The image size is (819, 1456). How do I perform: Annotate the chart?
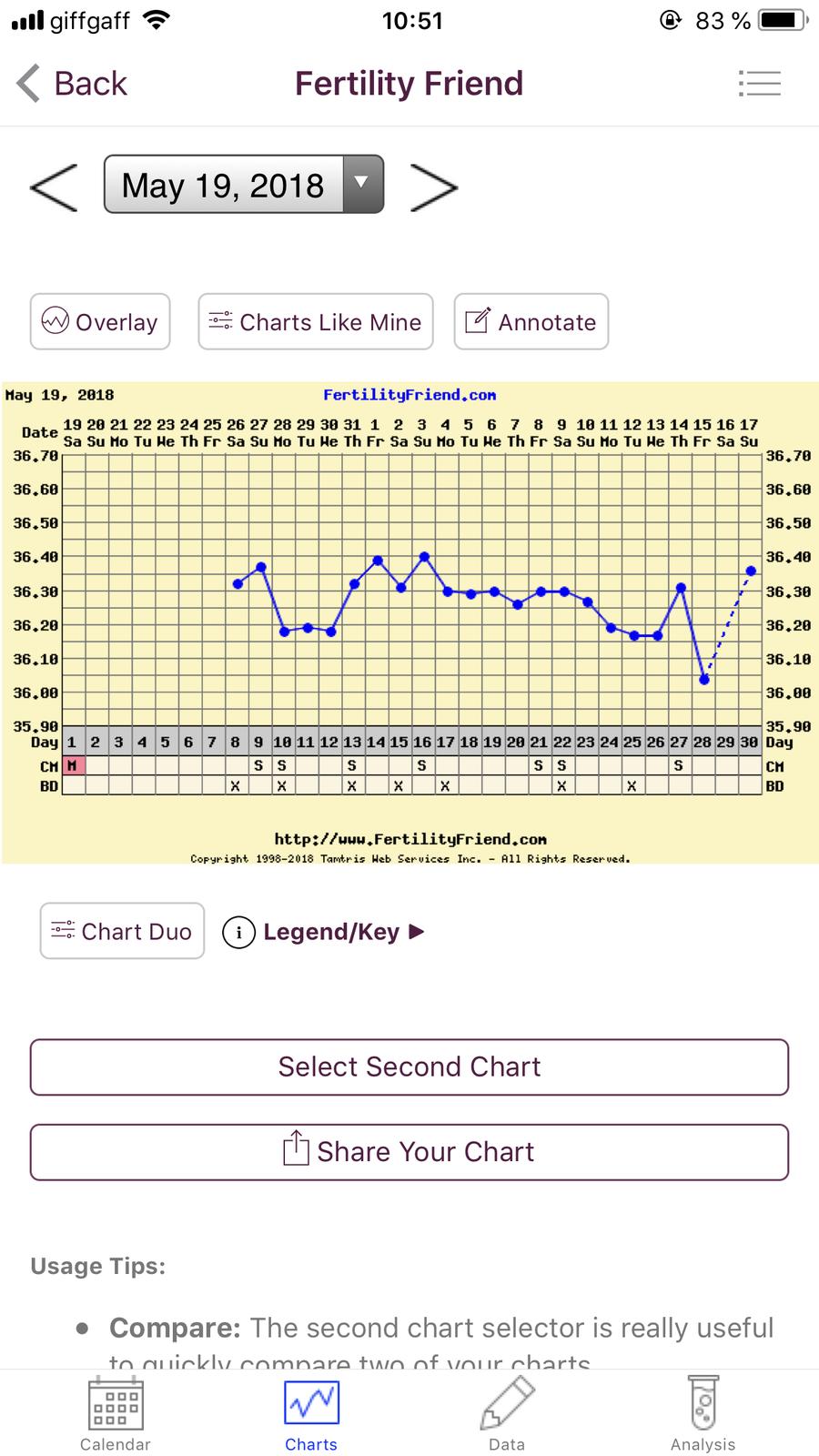click(531, 322)
